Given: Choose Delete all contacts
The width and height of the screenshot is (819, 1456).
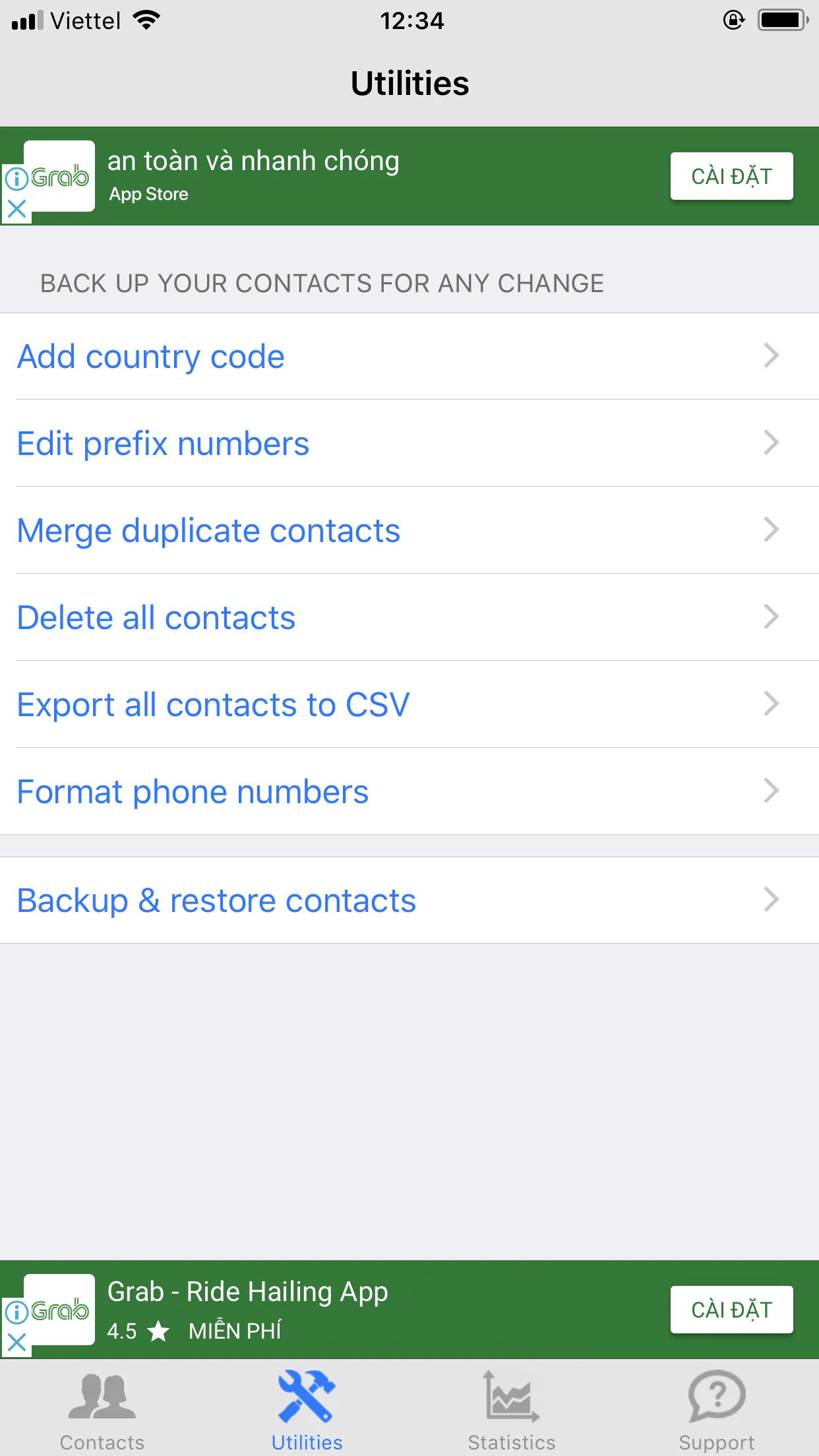Looking at the screenshot, I should 409,617.
